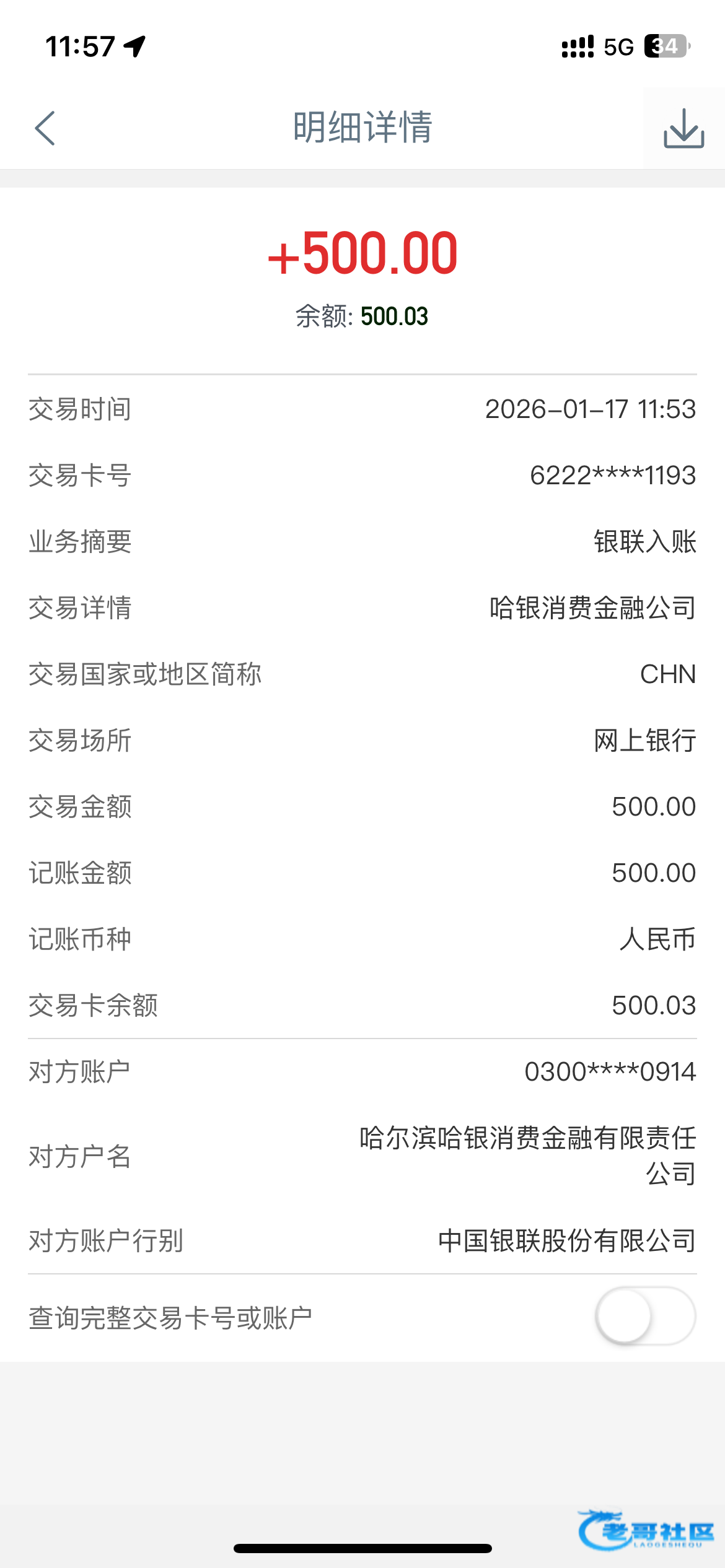The height and width of the screenshot is (1568, 725).
Task: Download this transaction detail
Action: [683, 128]
